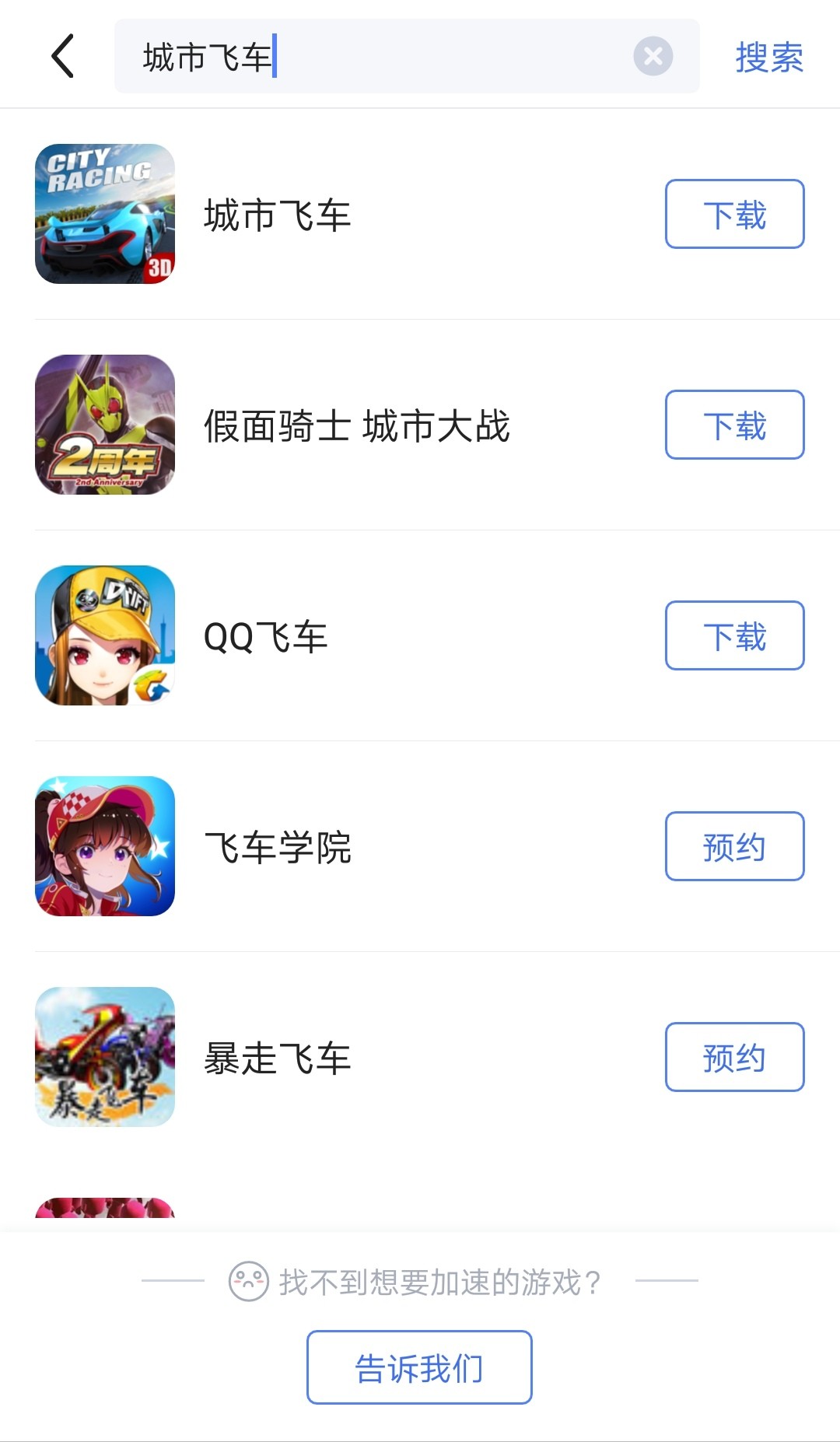
Task: Focus the search field containing 城市飞车
Action: (x=389, y=57)
